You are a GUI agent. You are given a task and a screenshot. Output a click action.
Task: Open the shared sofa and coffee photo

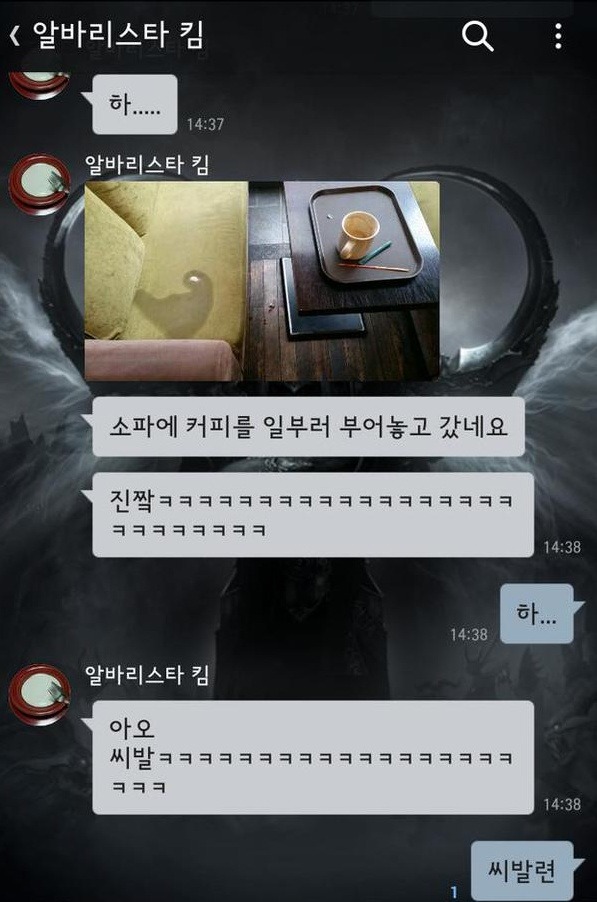point(262,281)
